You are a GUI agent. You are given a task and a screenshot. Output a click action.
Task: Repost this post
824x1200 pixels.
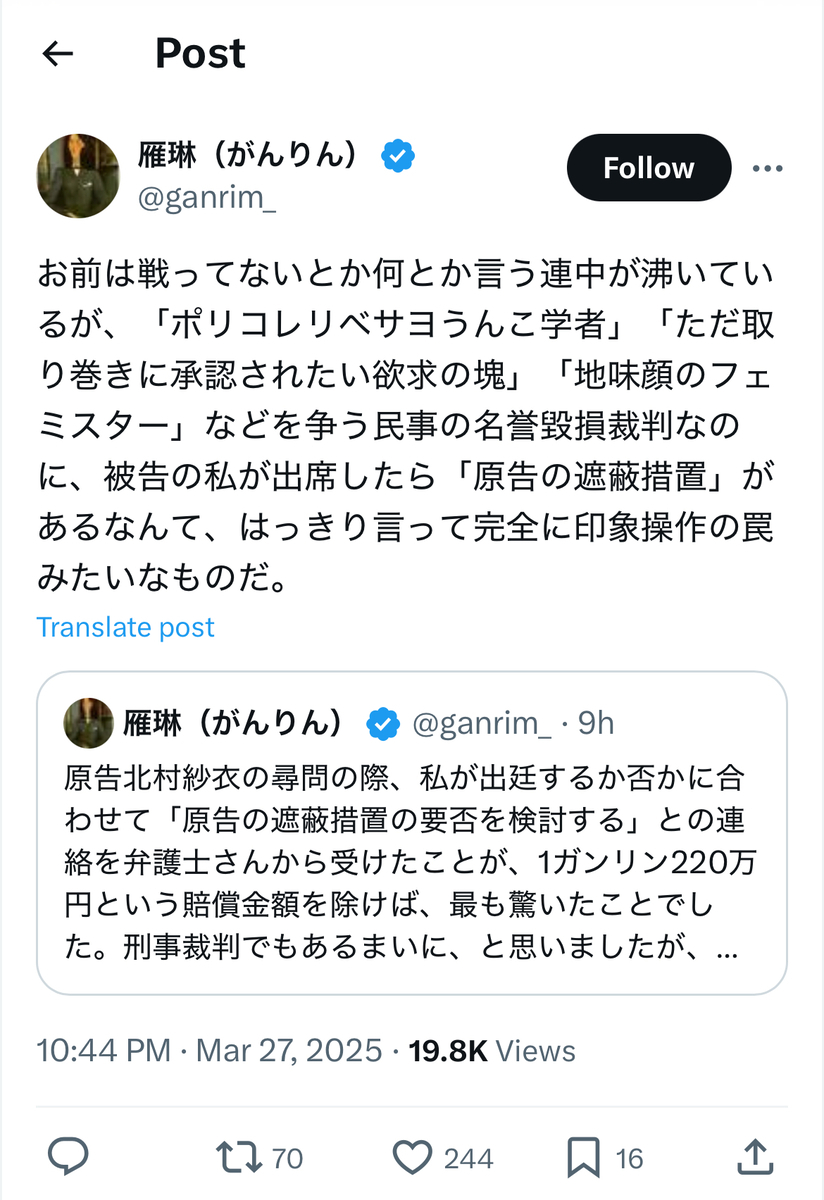coord(258,1158)
